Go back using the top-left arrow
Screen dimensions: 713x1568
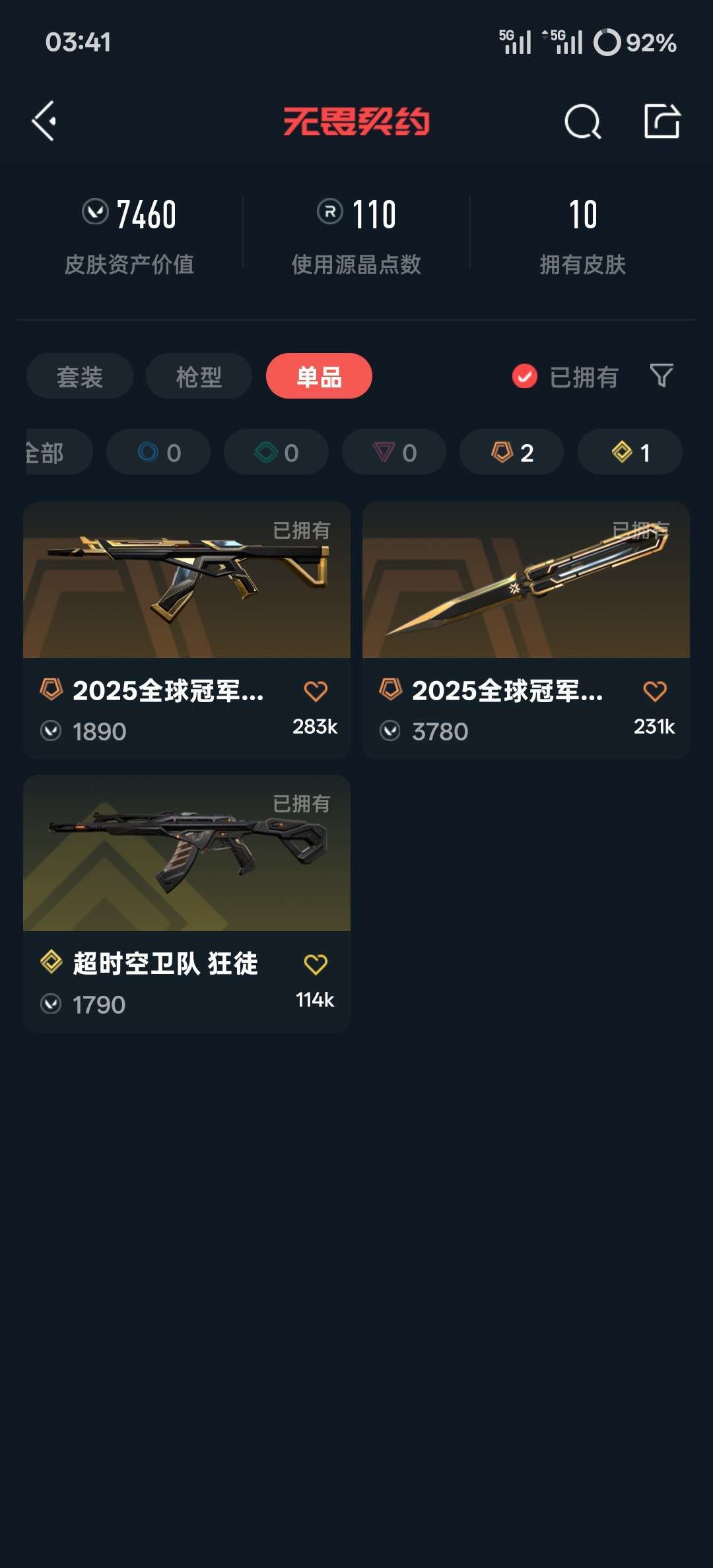click(x=44, y=121)
